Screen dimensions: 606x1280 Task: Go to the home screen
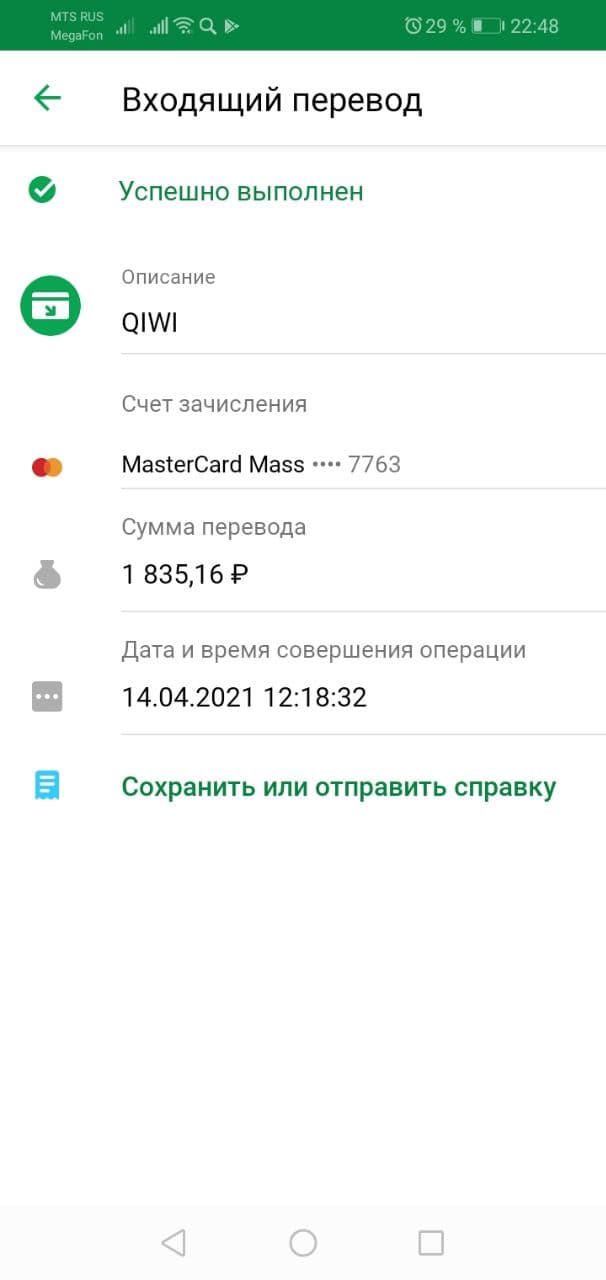303,1242
